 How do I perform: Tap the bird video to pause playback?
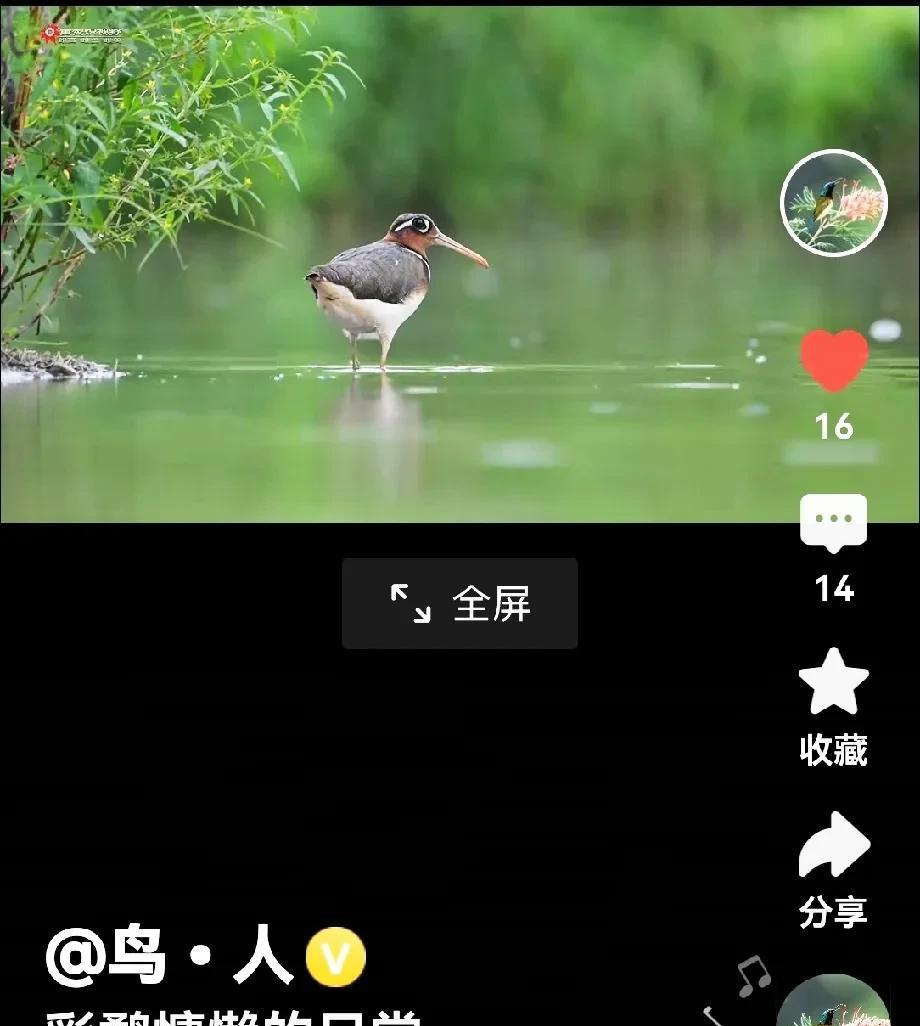click(x=393, y=264)
